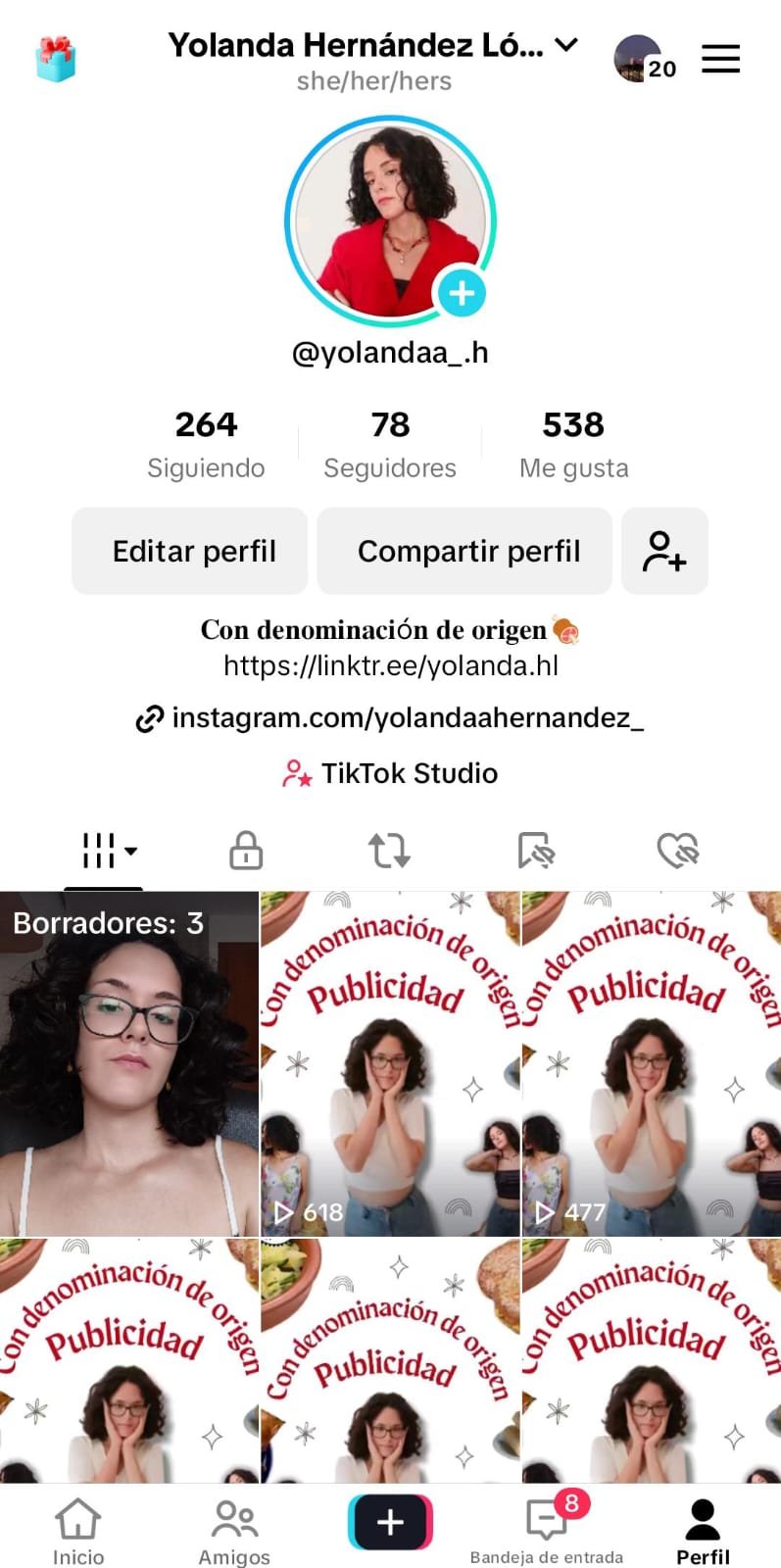Add a new story with the plus badge
Image resolution: width=781 pixels, height=1568 pixels.
click(462, 292)
